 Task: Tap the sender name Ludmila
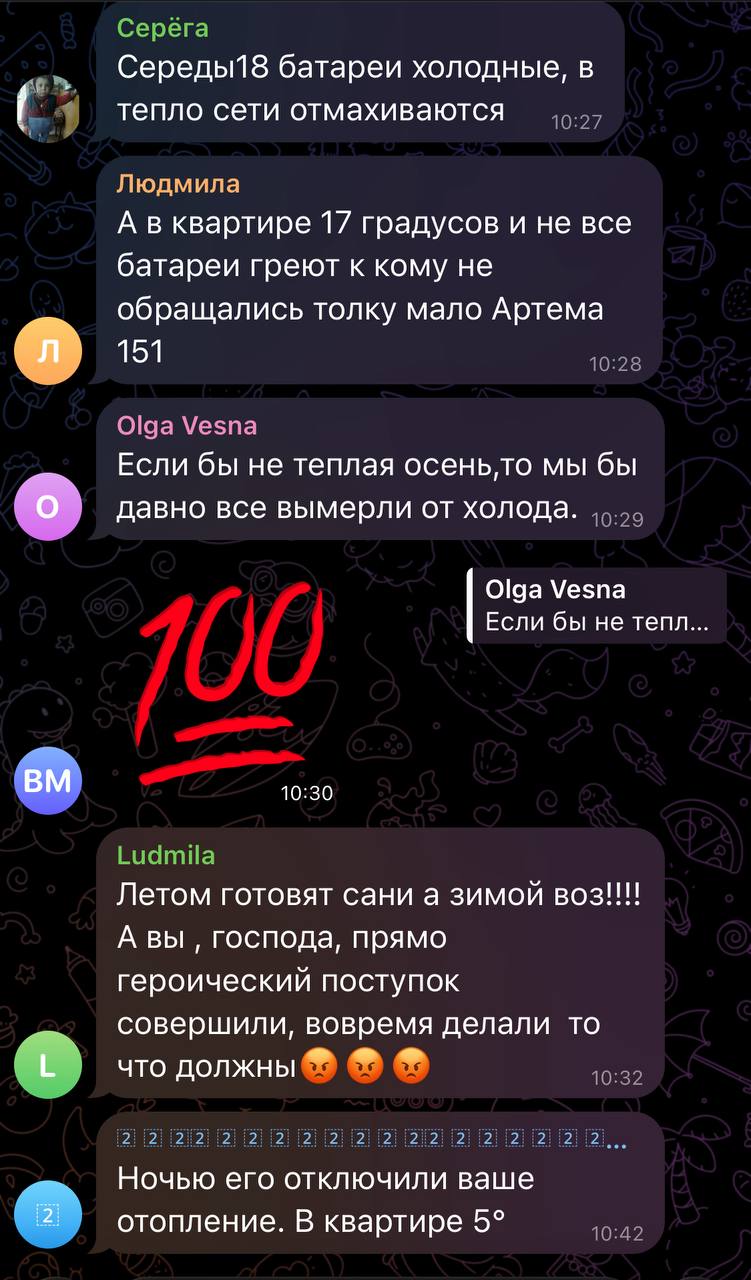click(166, 855)
